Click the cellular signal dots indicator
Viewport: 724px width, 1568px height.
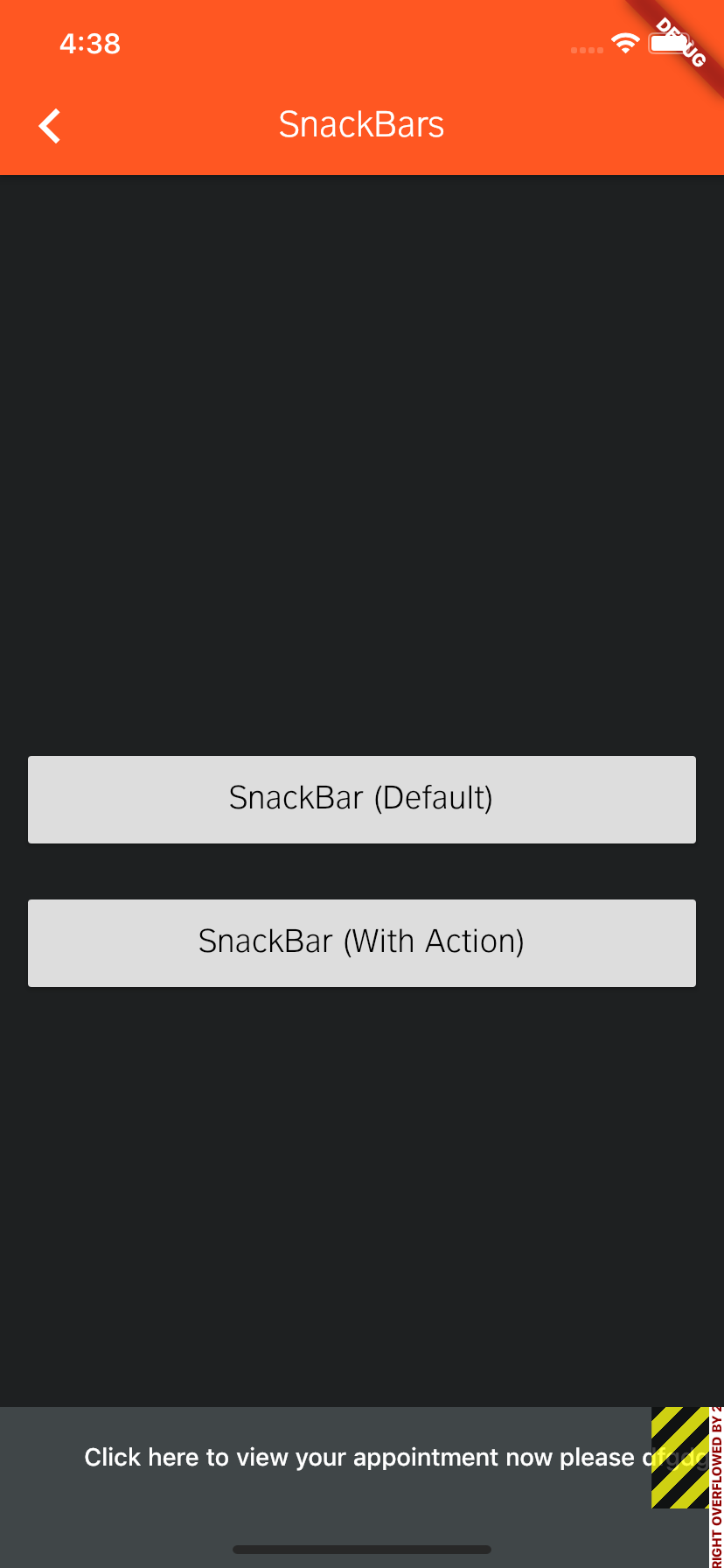586,51
